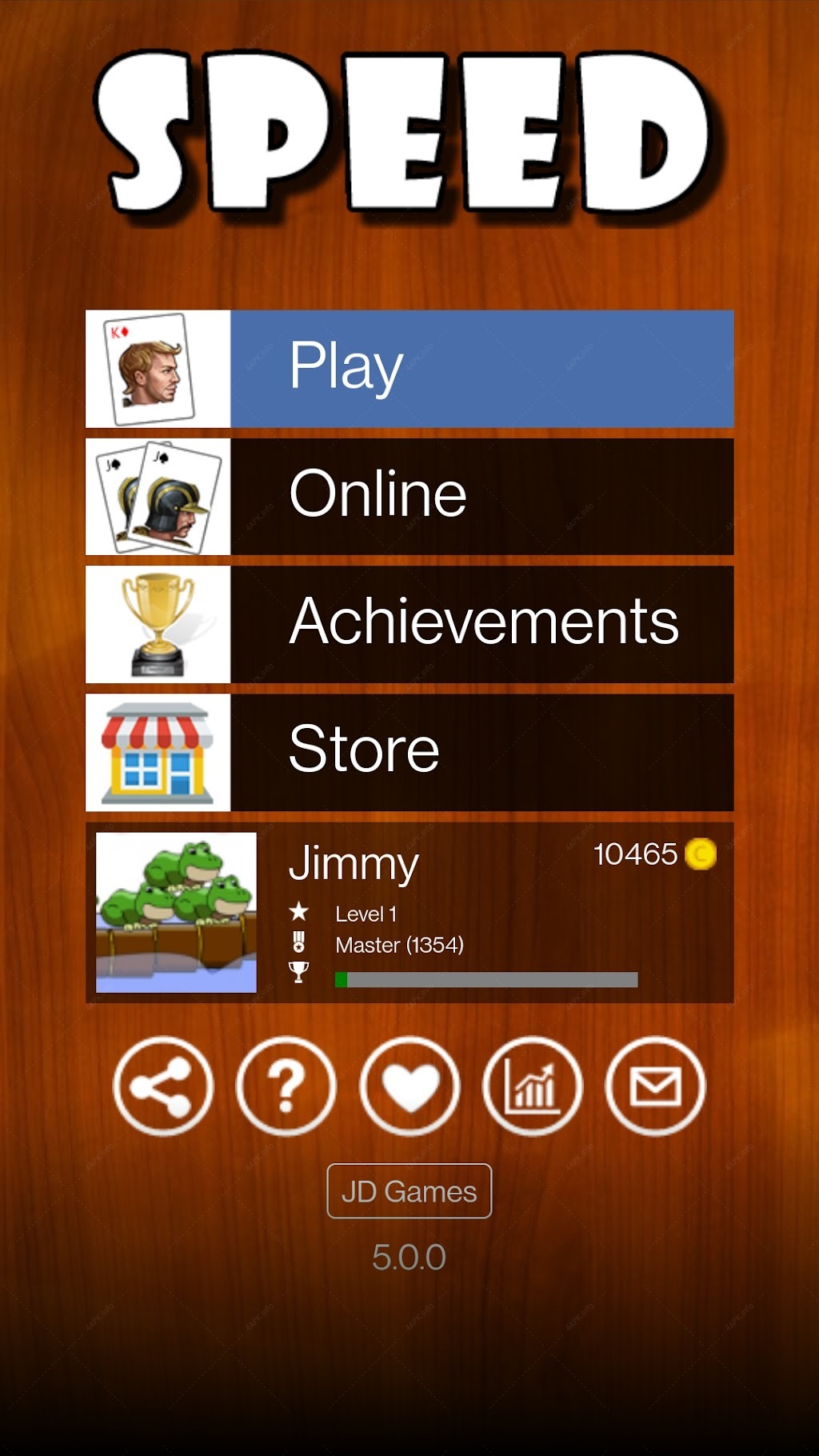Start a game with the Play button
The image size is (819, 1456).
409,369
